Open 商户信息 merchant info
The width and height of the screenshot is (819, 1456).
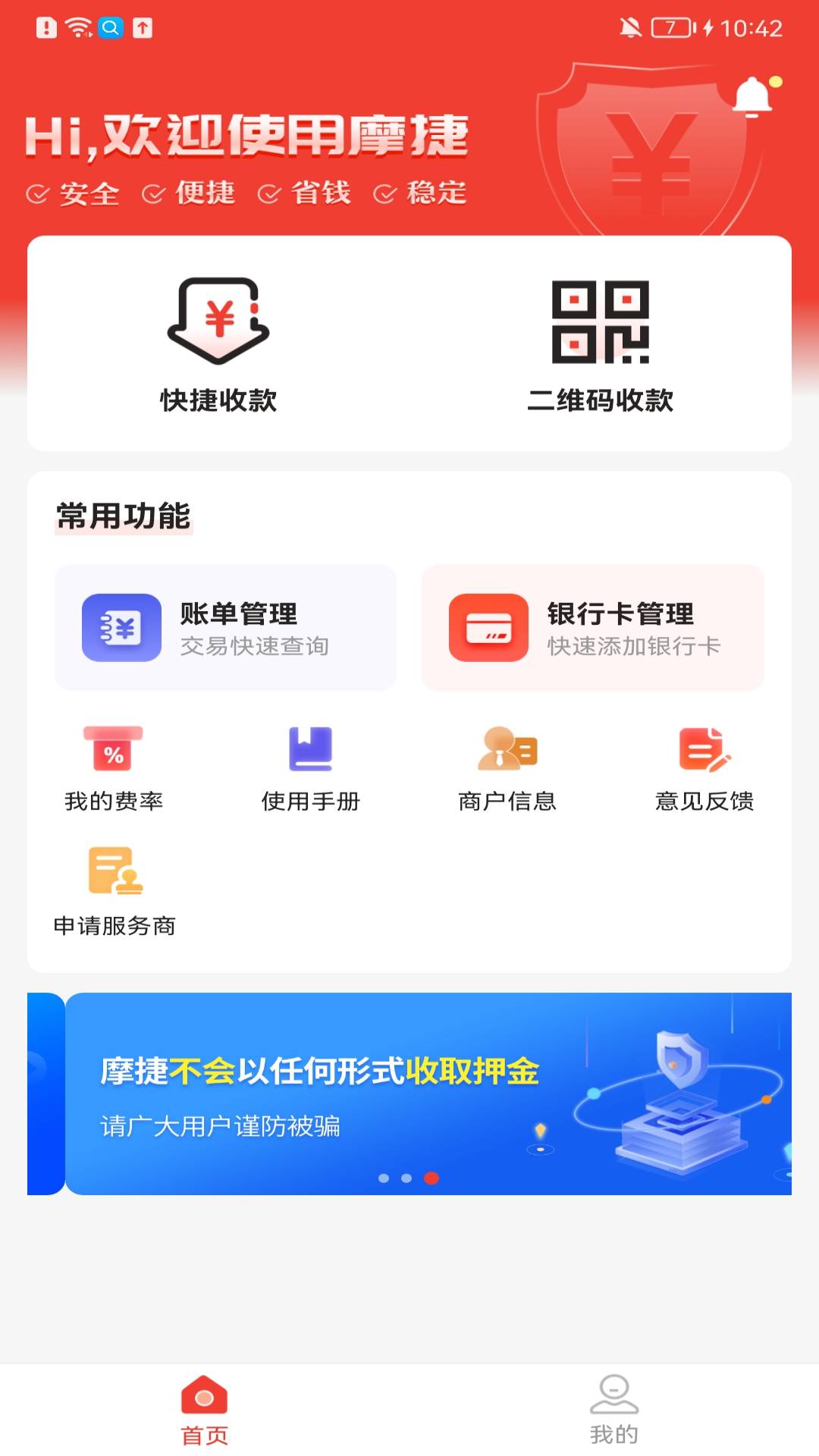[507, 768]
